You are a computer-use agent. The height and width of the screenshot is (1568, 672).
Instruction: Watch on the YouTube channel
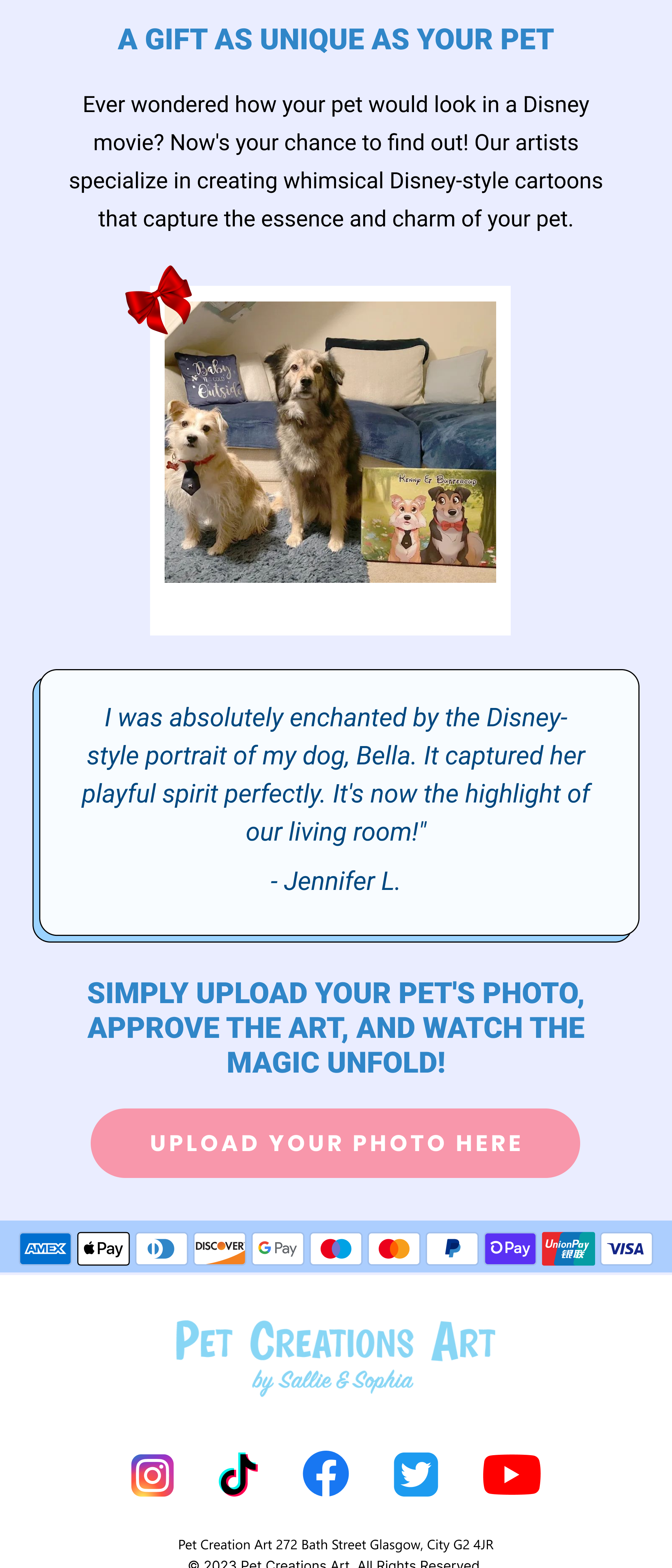coord(511,1474)
